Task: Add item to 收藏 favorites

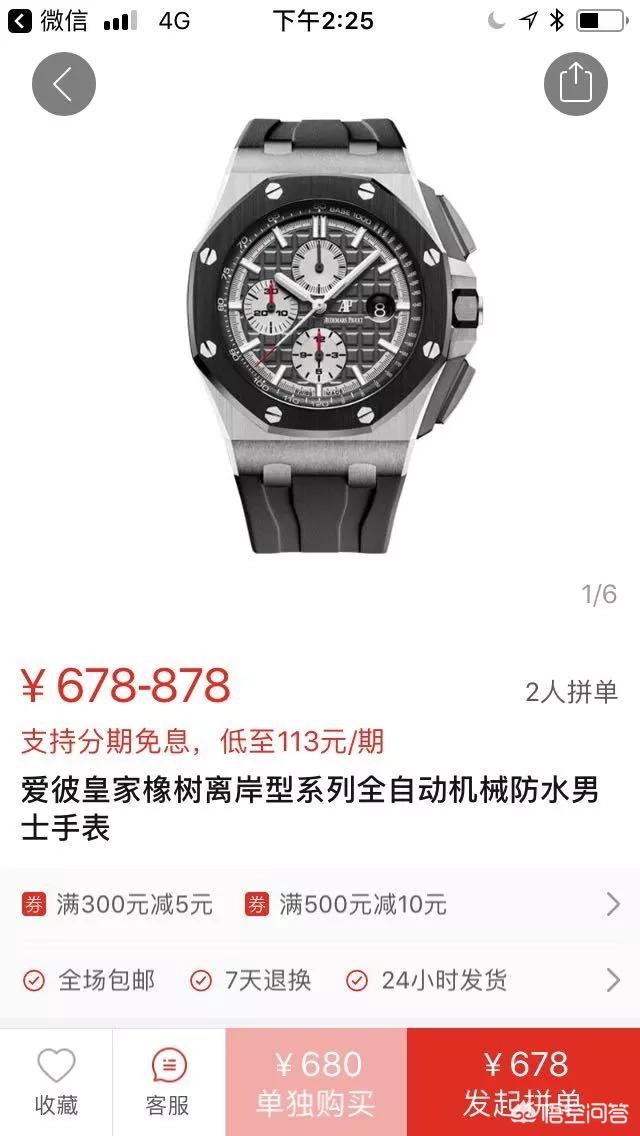Action: (x=56, y=1083)
